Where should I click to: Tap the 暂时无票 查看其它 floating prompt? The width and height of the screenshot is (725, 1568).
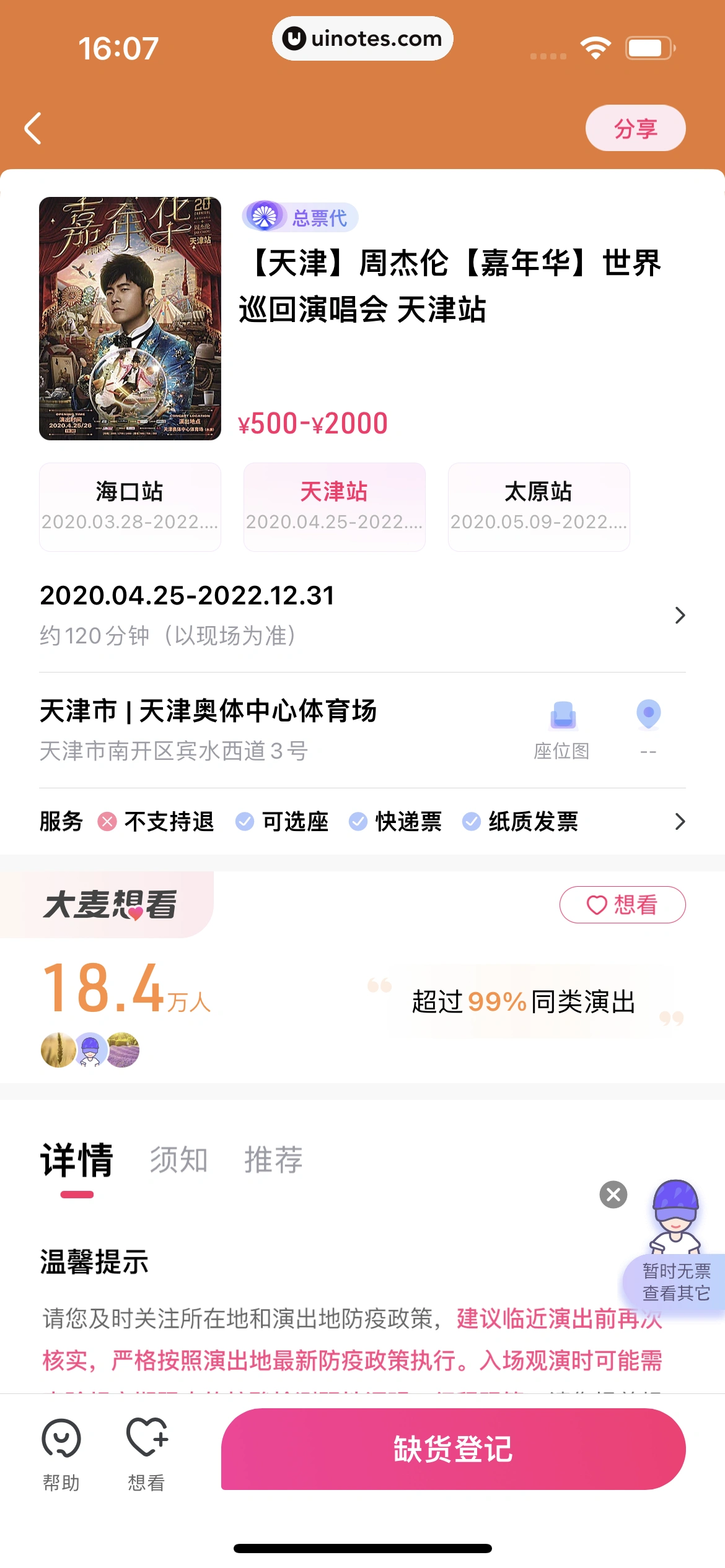[675, 1281]
